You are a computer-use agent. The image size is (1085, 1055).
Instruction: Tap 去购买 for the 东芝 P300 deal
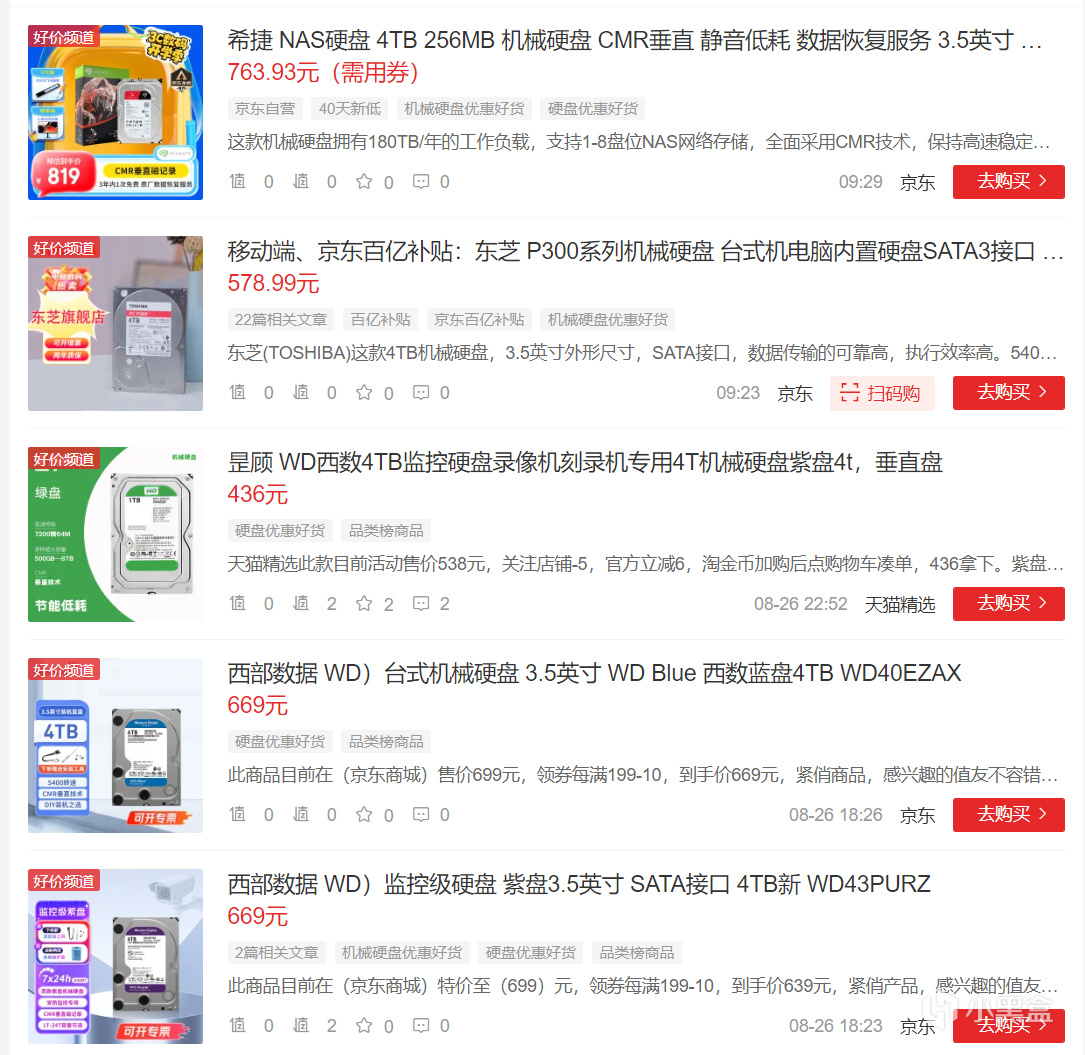pos(1008,393)
